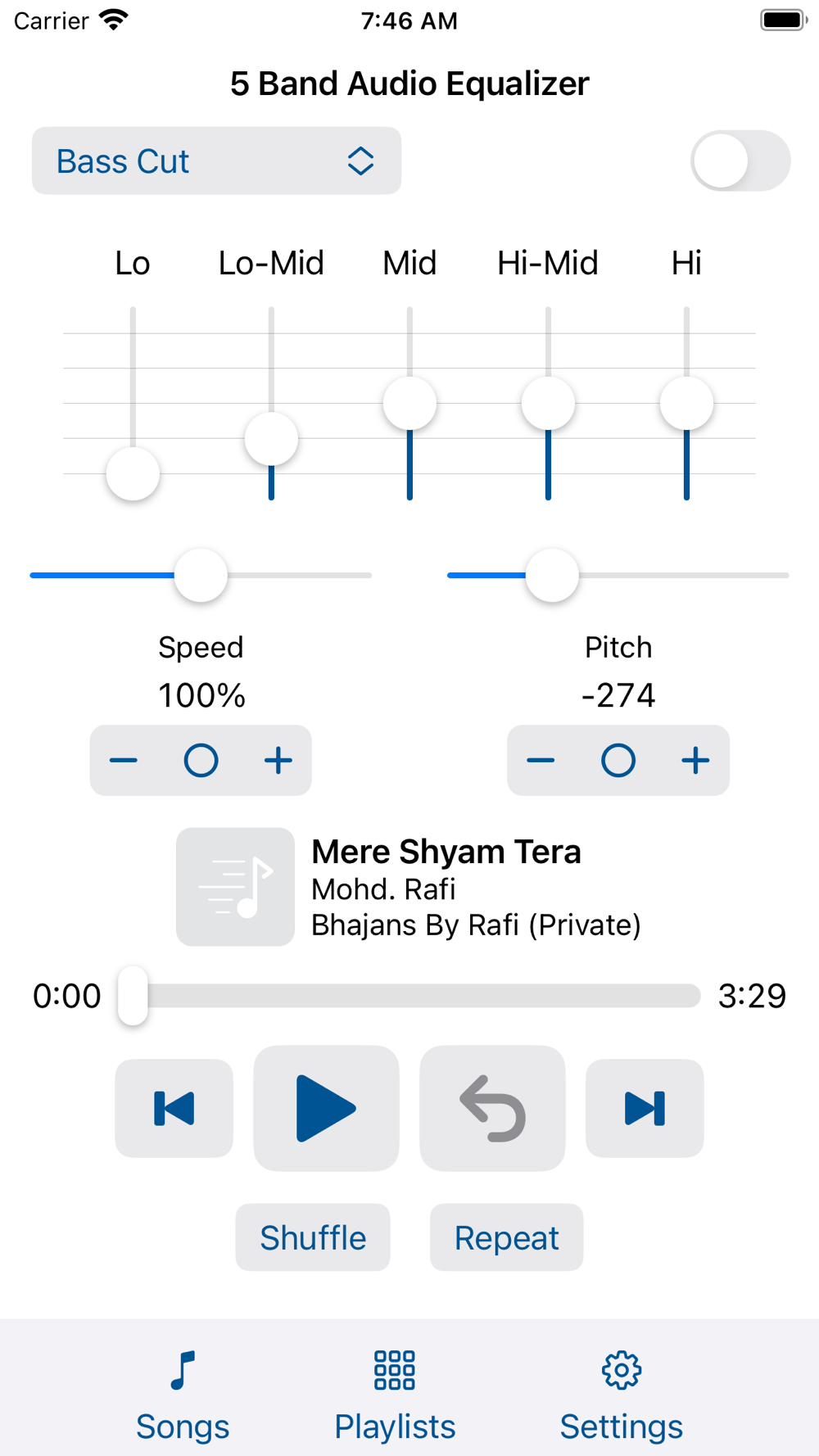Reset pitch with the circle button
819x1456 pixels.
pos(618,761)
